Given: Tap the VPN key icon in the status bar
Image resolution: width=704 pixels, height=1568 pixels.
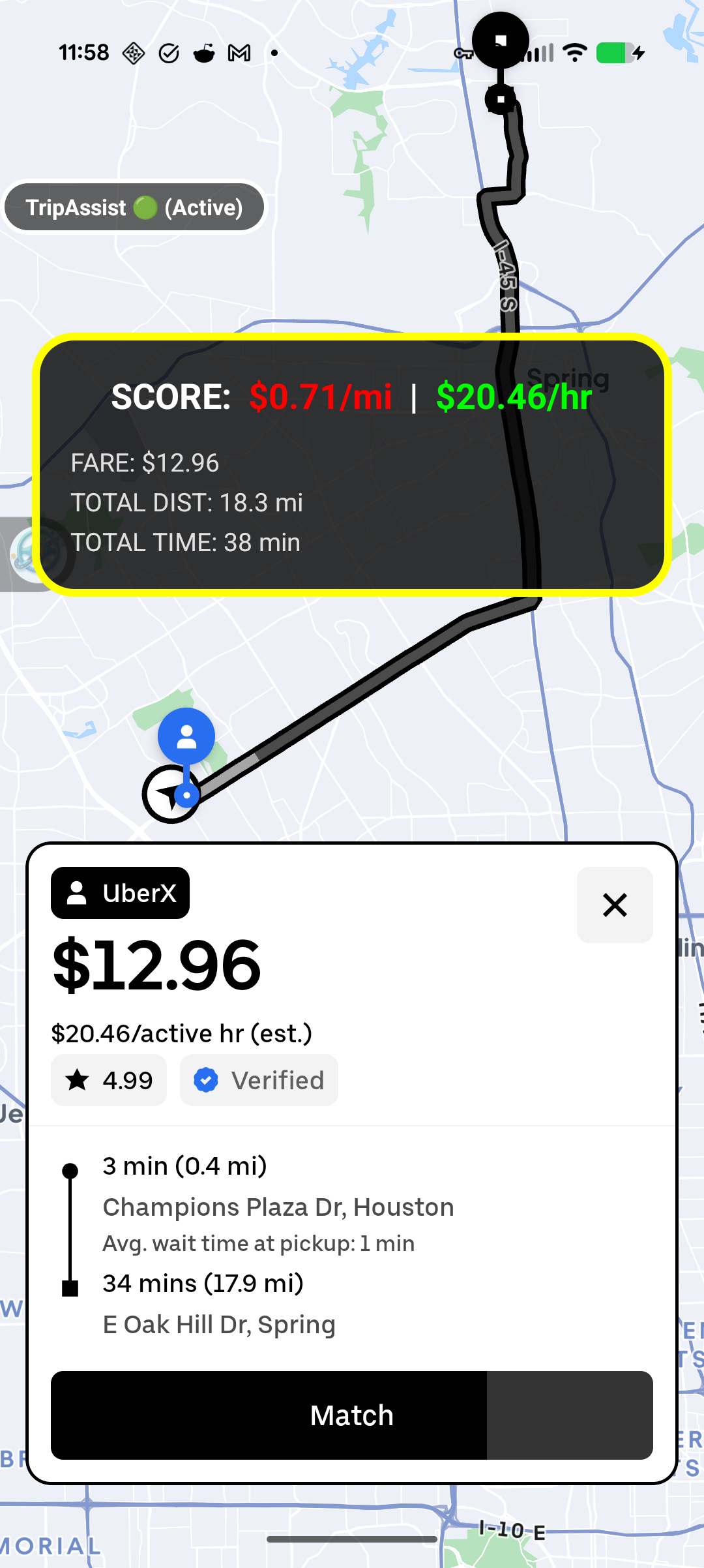Looking at the screenshot, I should point(463,52).
